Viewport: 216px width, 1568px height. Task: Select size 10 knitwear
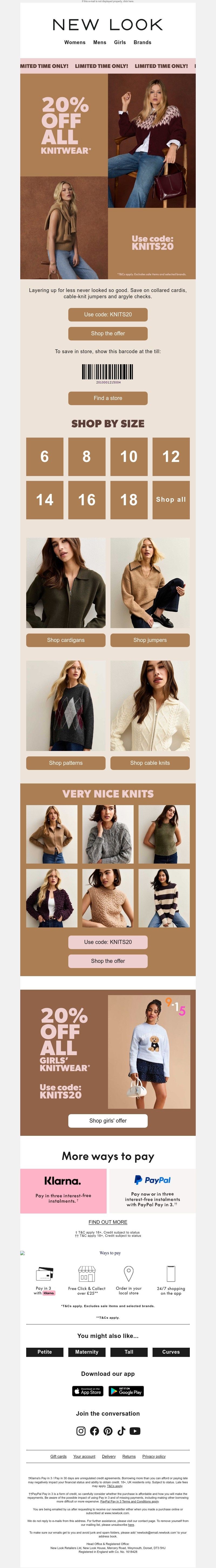129,457
